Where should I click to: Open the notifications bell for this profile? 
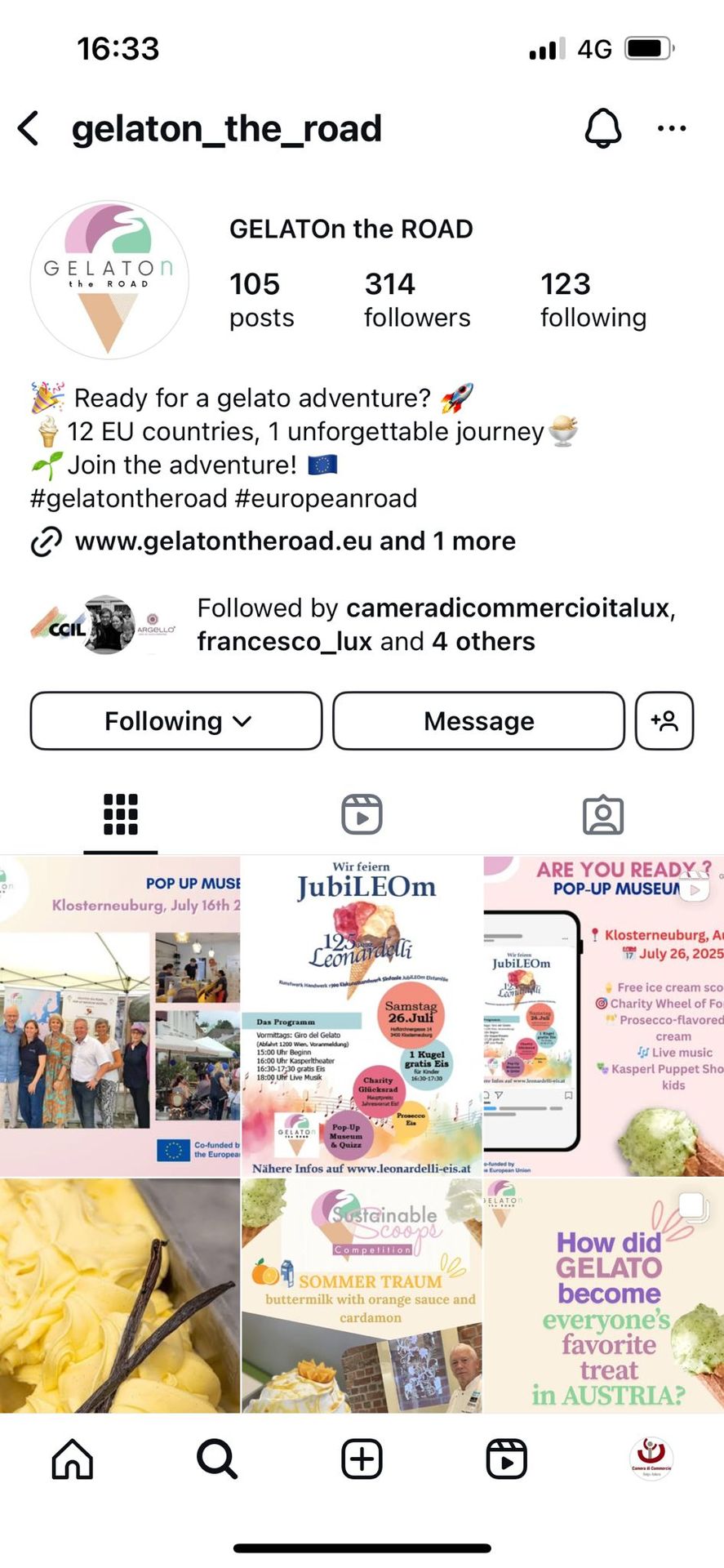pos(603,128)
